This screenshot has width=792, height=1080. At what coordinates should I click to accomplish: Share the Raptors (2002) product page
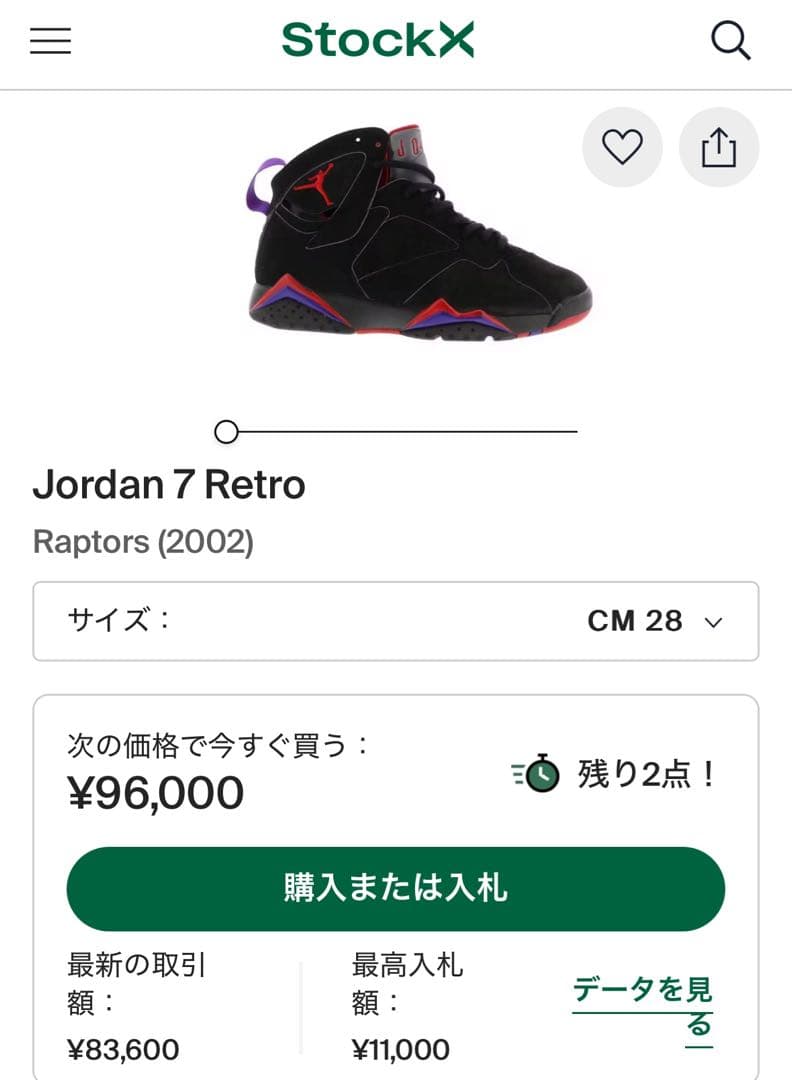tap(719, 146)
